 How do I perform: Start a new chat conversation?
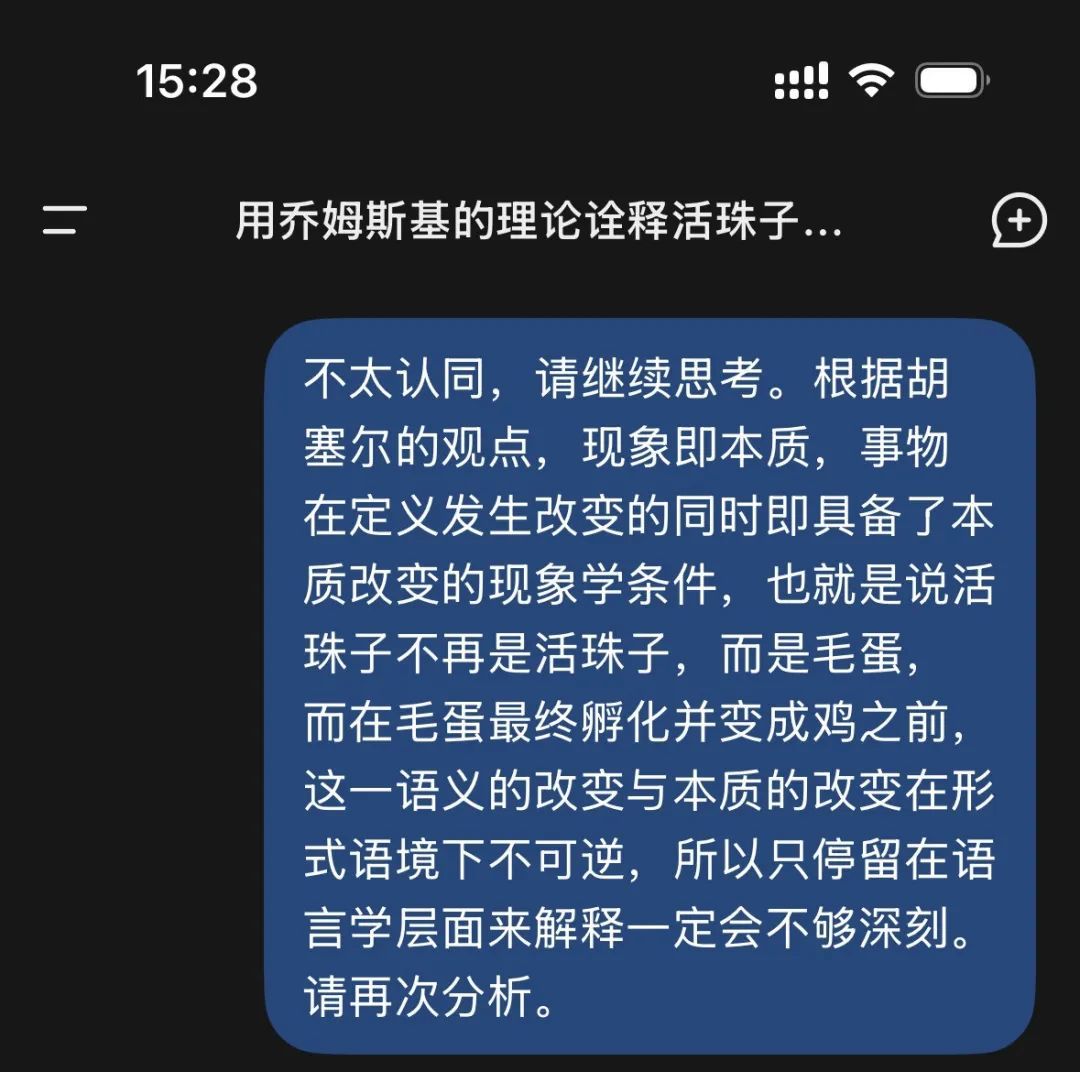click(x=1018, y=220)
